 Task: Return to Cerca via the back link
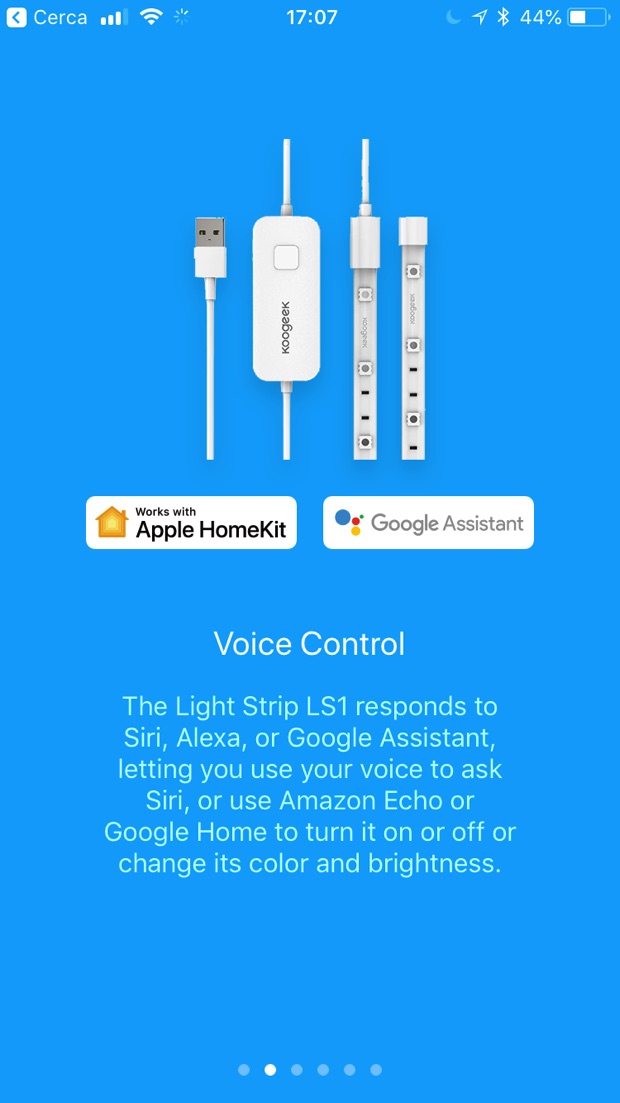pyautogui.click(x=47, y=17)
